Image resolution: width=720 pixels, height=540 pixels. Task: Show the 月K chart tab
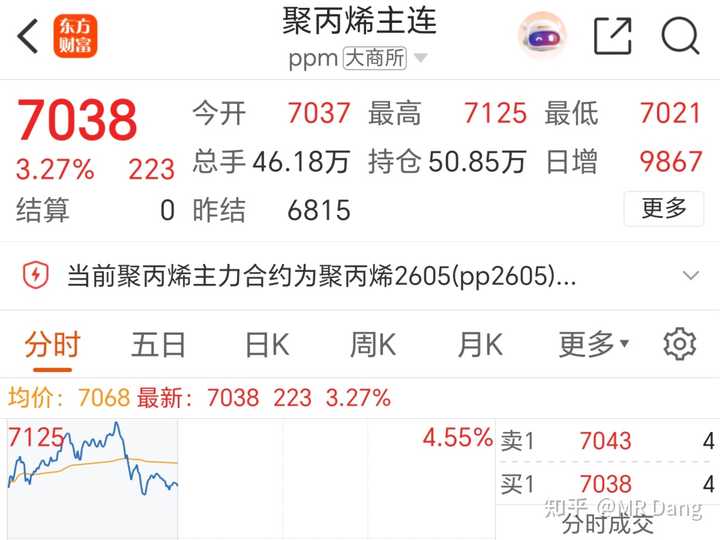point(479,345)
